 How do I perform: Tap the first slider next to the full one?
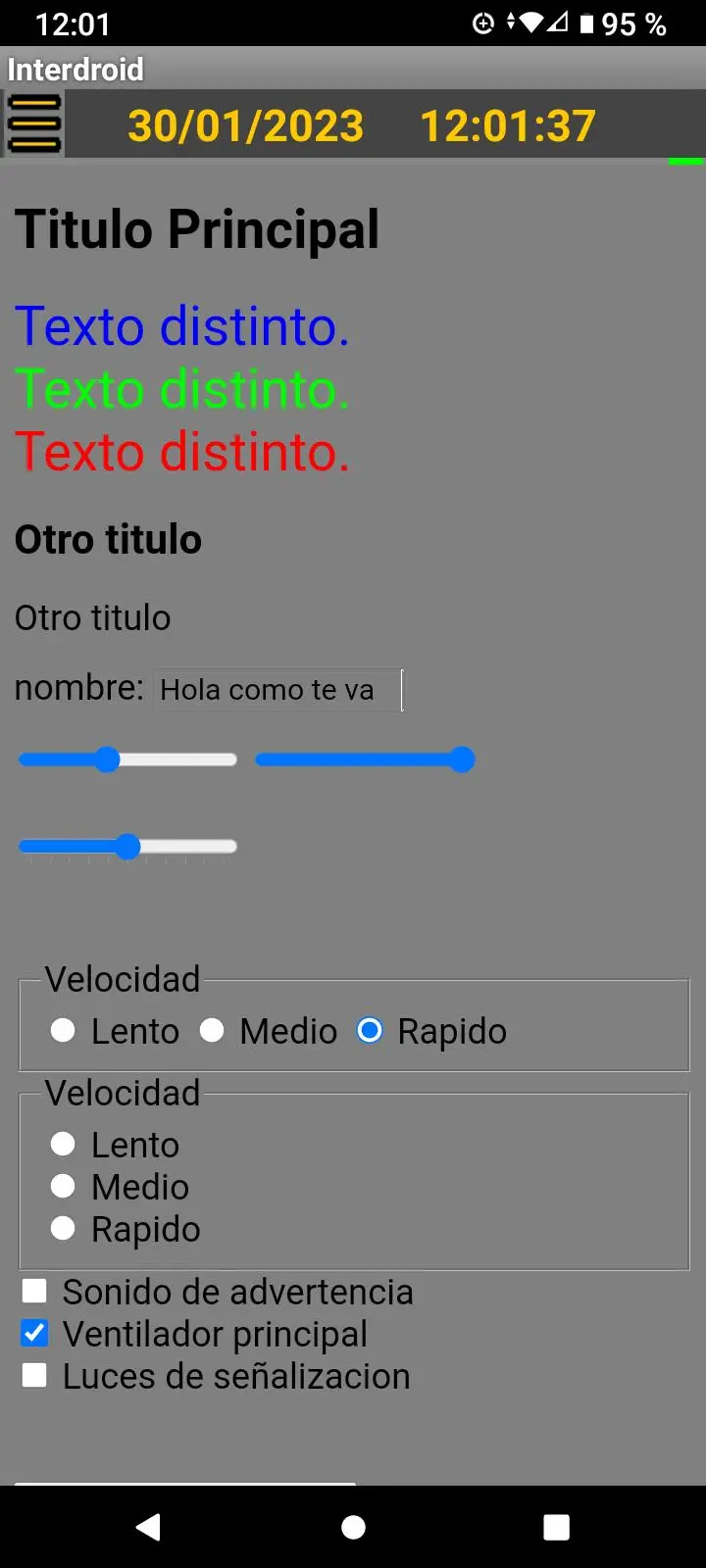(127, 759)
